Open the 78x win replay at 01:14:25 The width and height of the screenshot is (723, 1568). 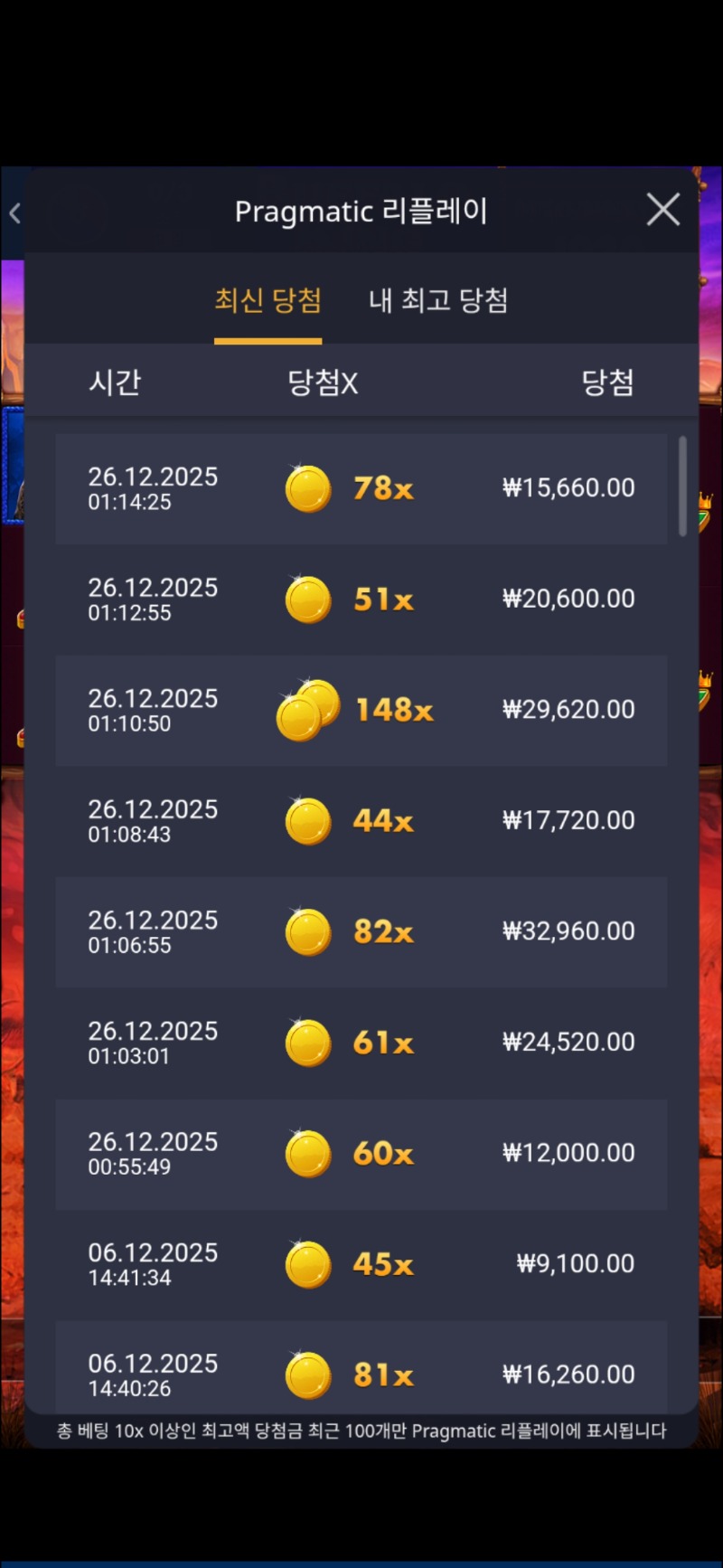coord(361,488)
